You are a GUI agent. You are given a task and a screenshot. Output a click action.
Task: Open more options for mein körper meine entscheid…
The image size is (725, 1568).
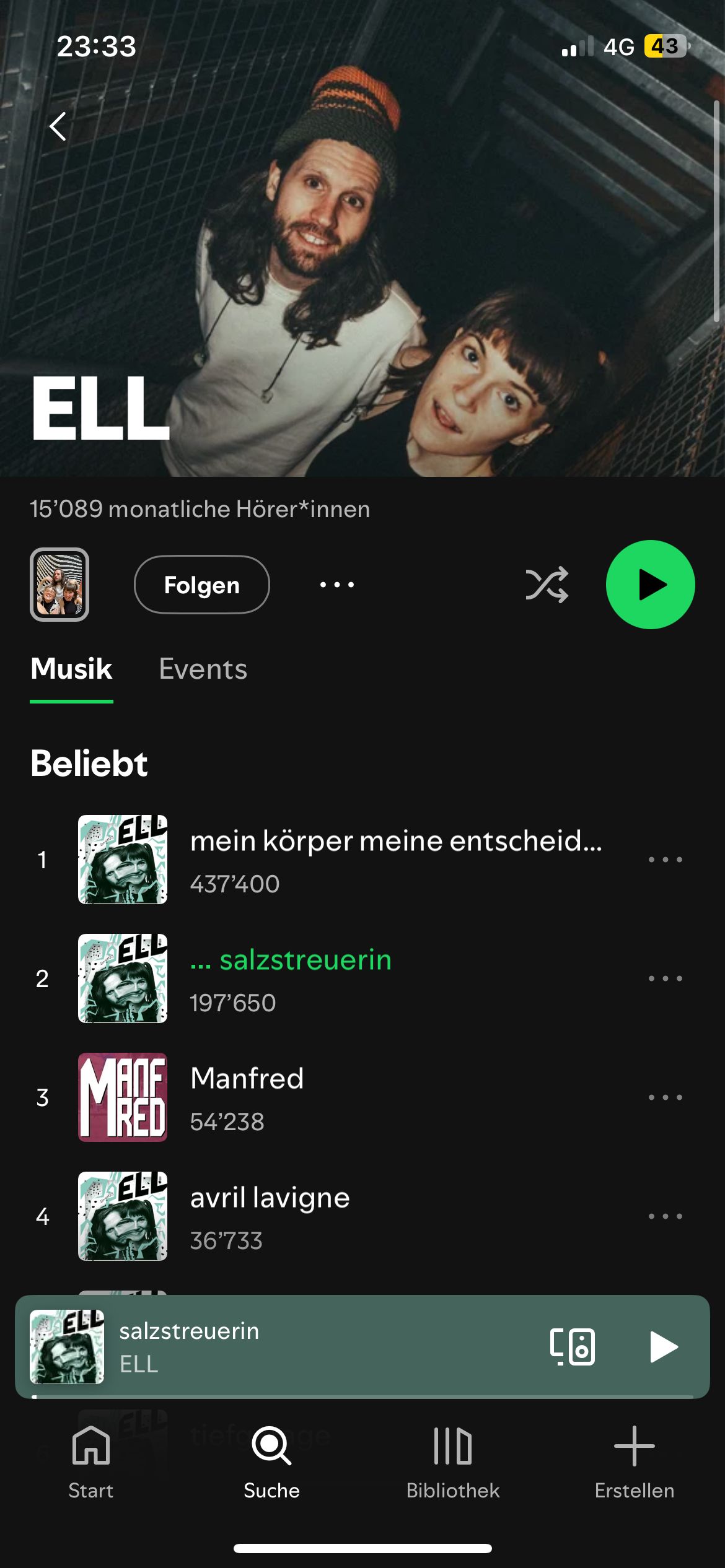665,860
